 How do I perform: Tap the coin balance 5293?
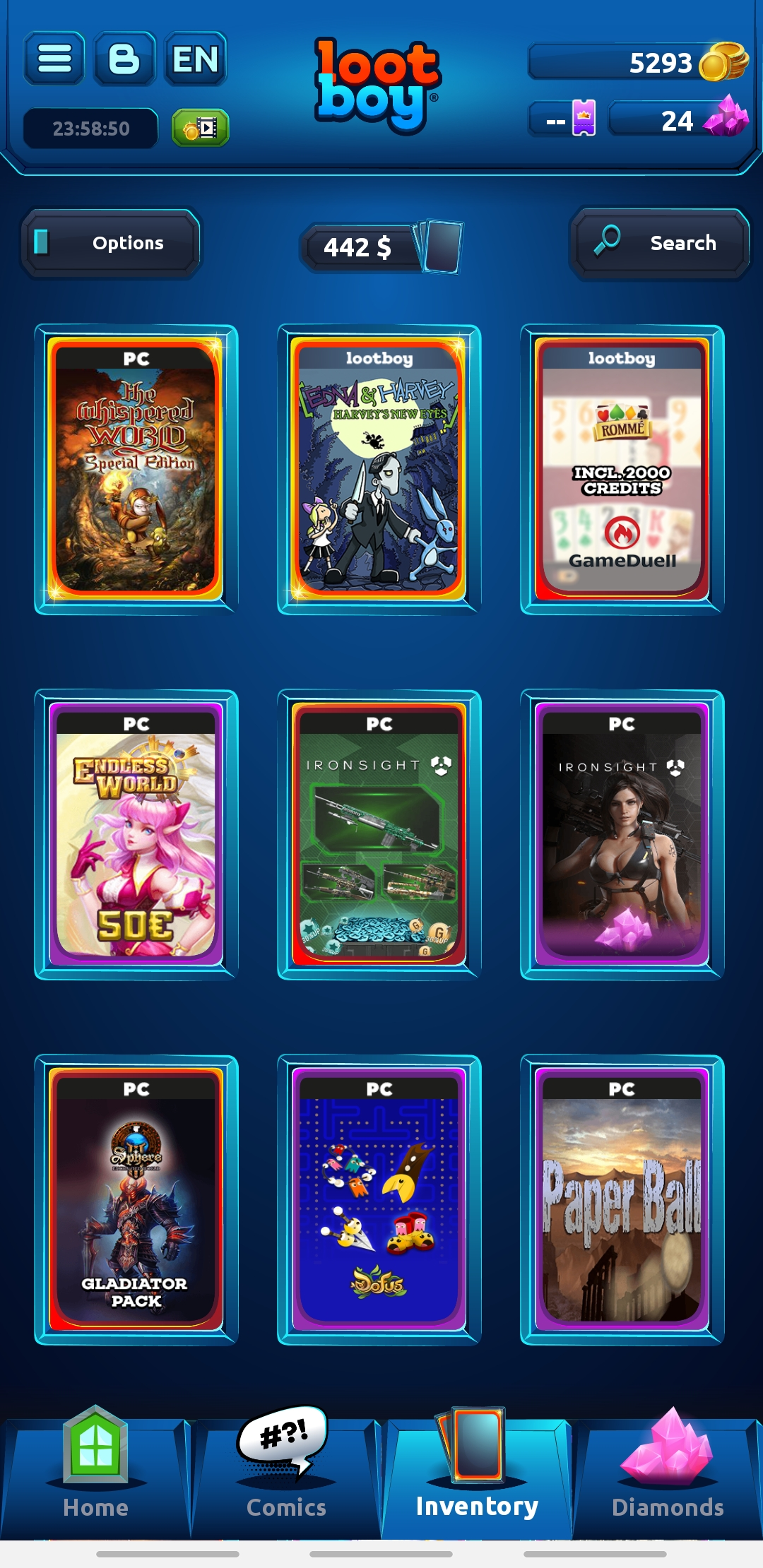point(638,62)
